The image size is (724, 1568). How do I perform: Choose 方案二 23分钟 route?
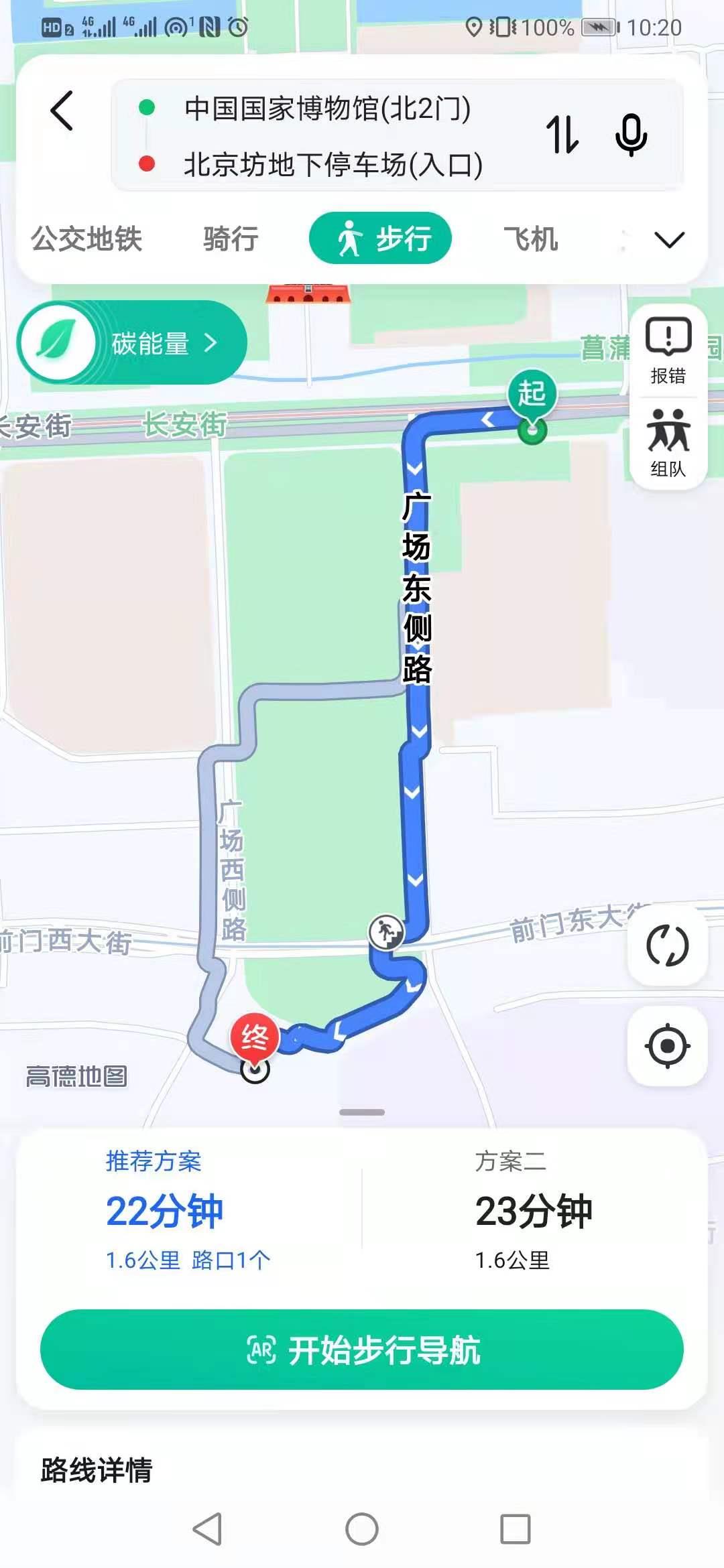click(534, 1210)
